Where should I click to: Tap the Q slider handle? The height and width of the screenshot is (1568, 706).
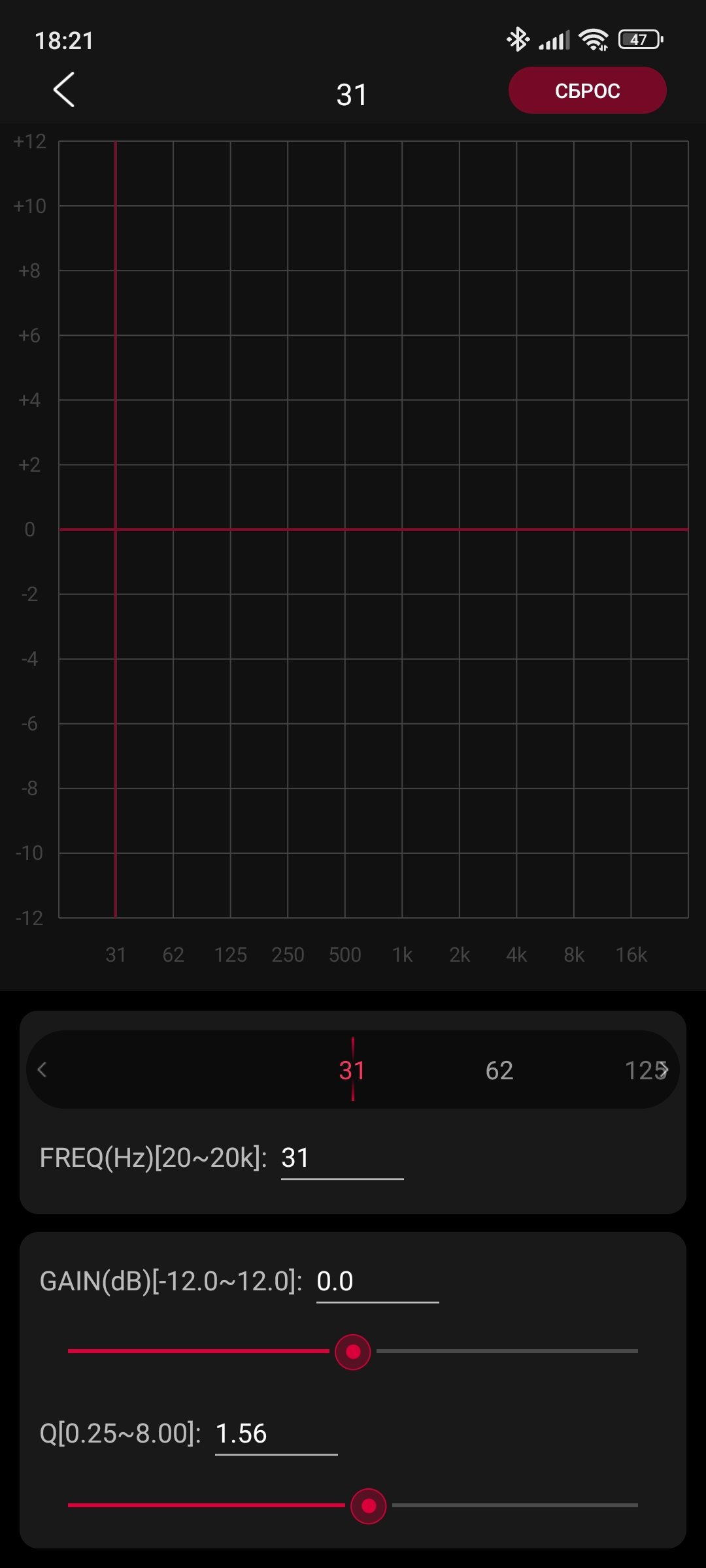coord(369,1506)
